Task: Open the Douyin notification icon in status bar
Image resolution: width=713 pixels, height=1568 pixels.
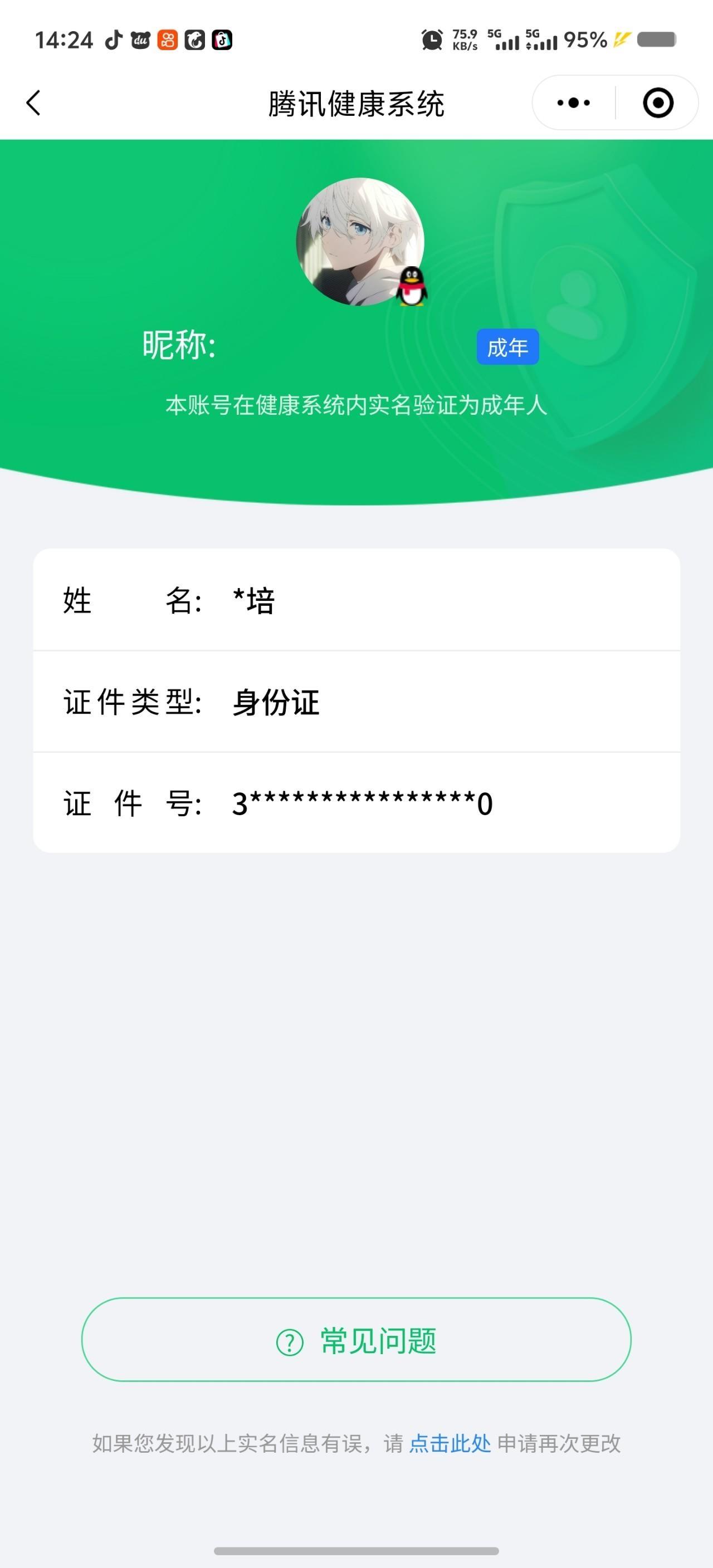Action: (116, 40)
